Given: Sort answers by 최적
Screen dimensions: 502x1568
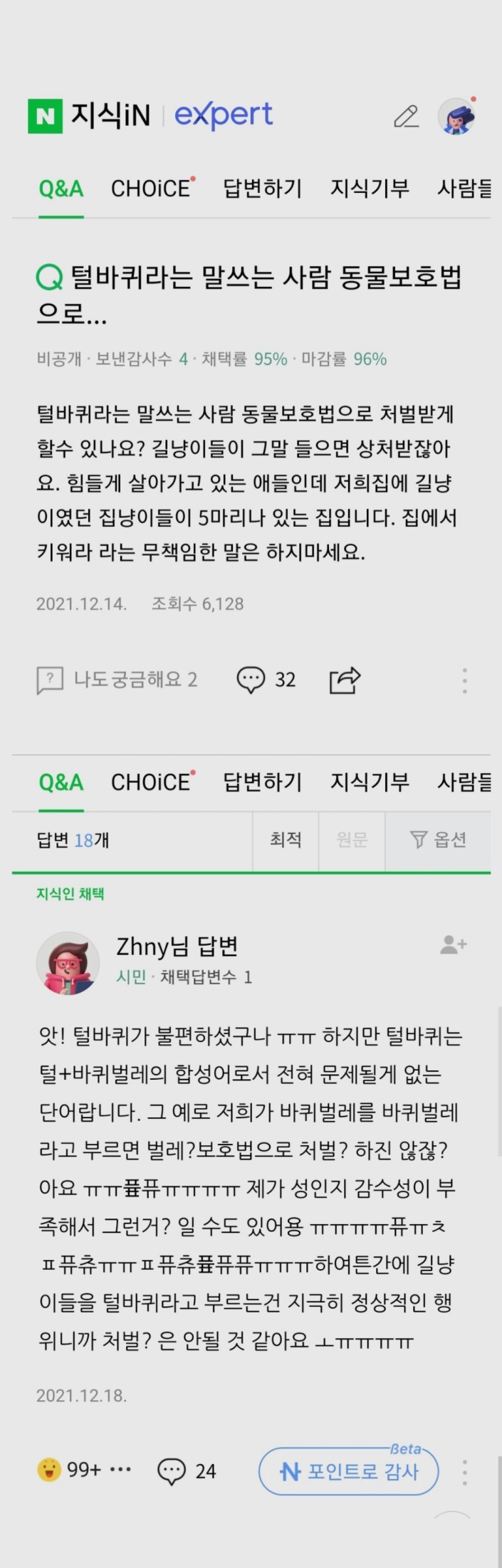Looking at the screenshot, I should pyautogui.click(x=286, y=840).
